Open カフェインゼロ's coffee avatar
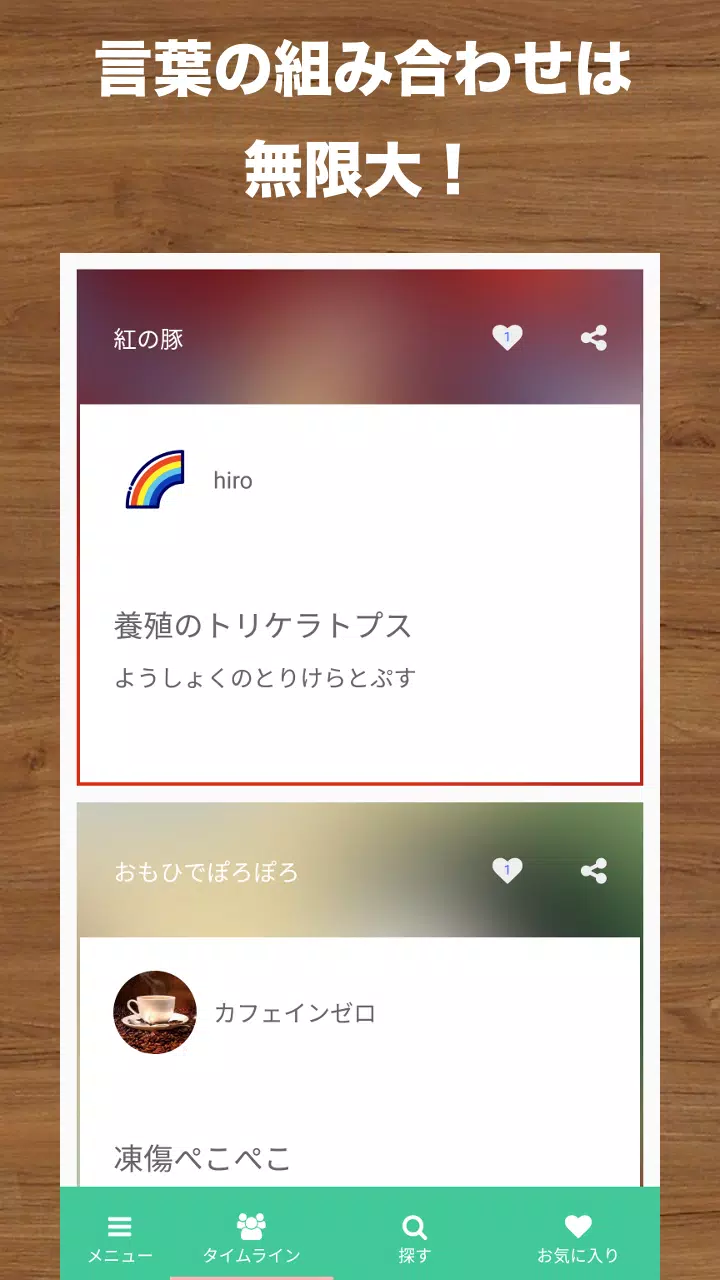Image resolution: width=720 pixels, height=1280 pixels. coord(155,1012)
